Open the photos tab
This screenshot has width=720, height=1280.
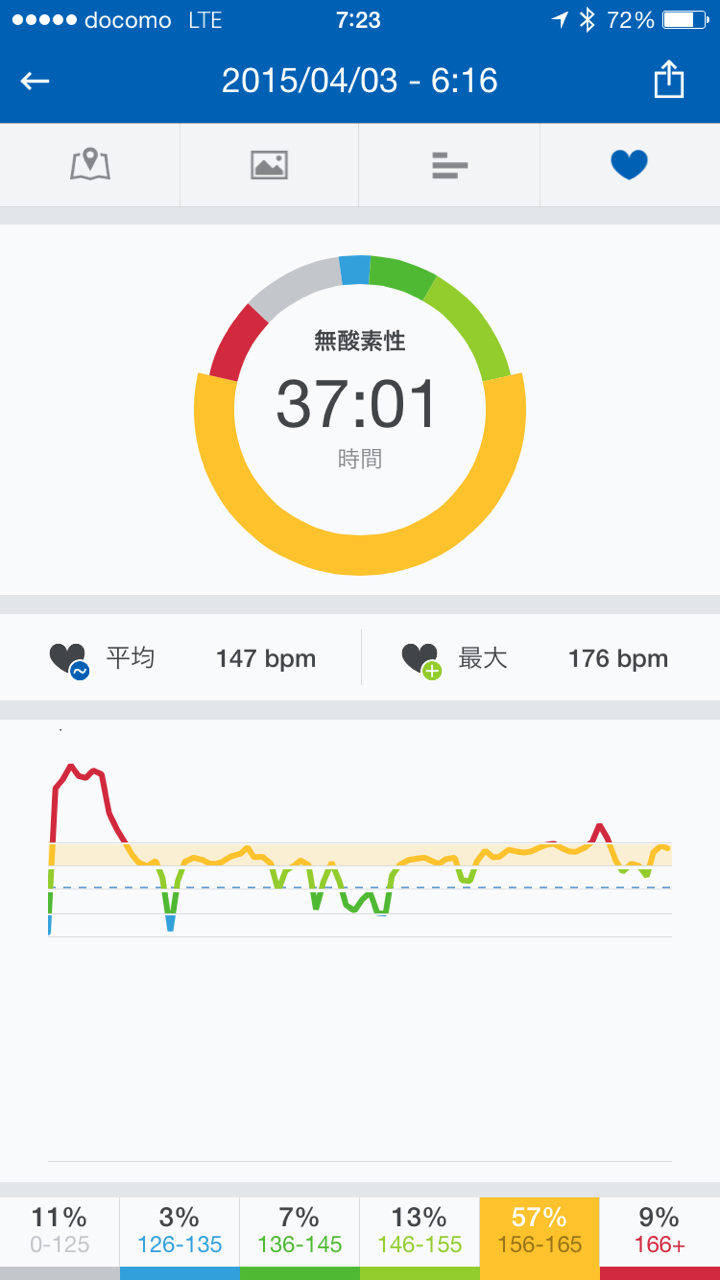coord(269,165)
